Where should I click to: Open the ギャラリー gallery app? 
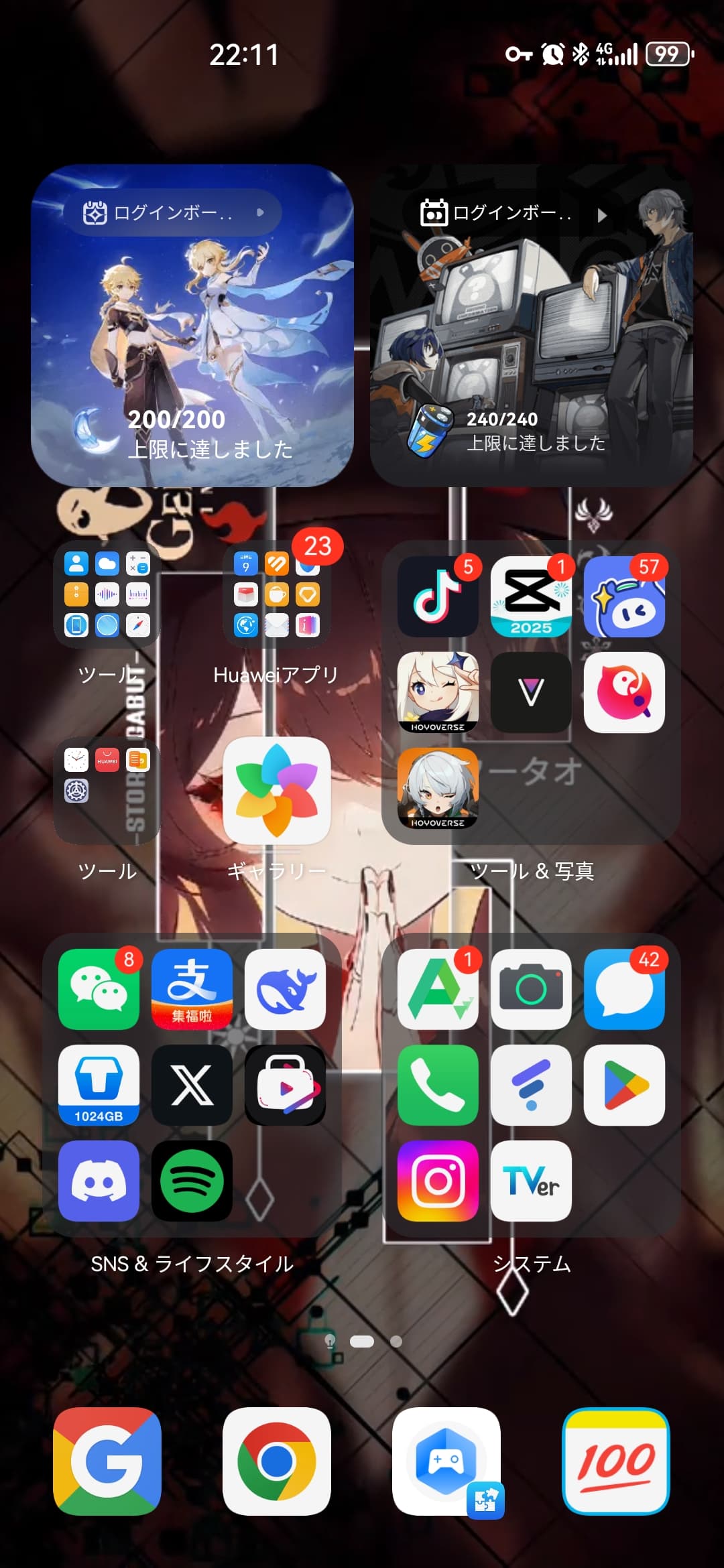[x=277, y=791]
